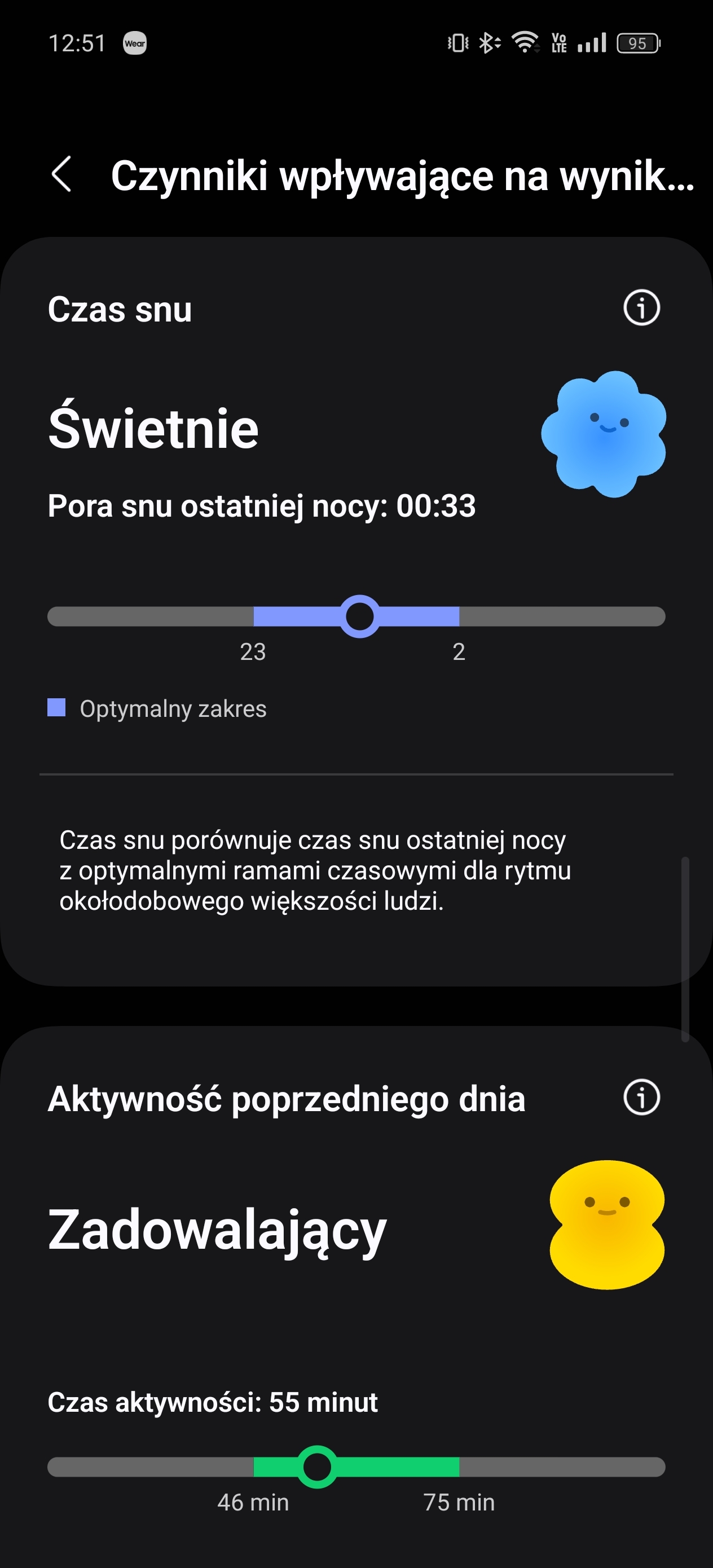Open info about Czas snu
The width and height of the screenshot is (713, 1568).
click(641, 307)
